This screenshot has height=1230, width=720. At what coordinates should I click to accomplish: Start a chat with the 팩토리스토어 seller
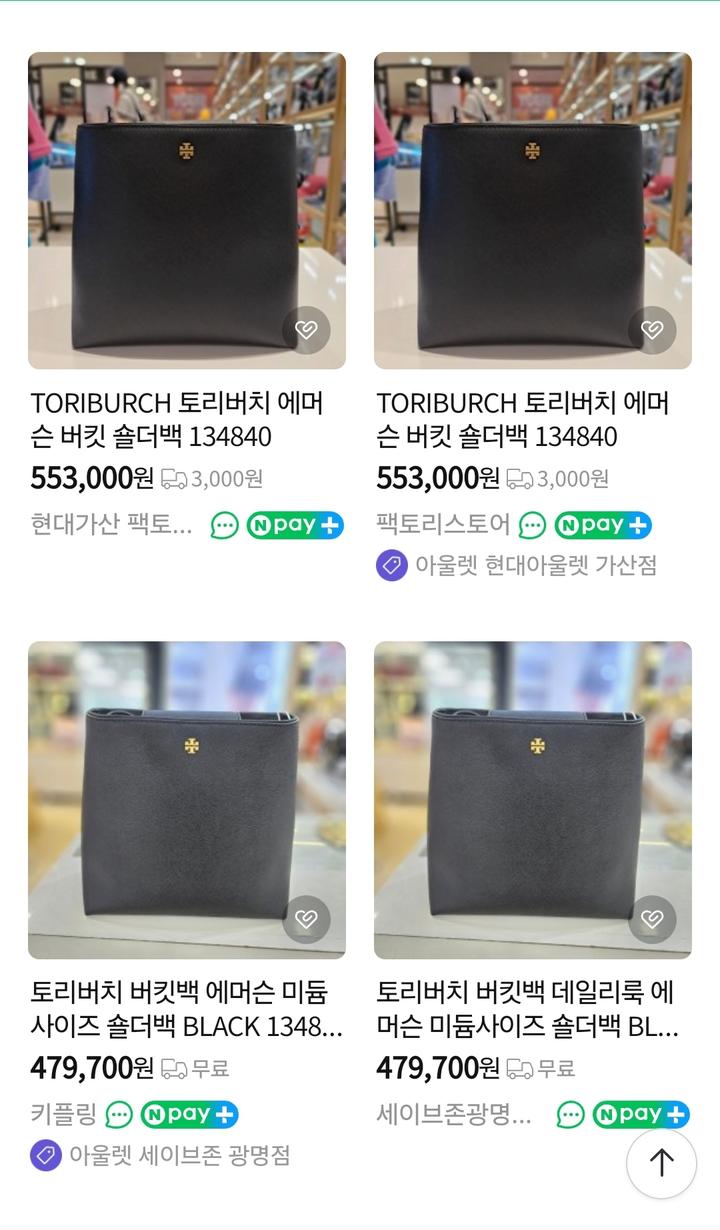(x=533, y=525)
